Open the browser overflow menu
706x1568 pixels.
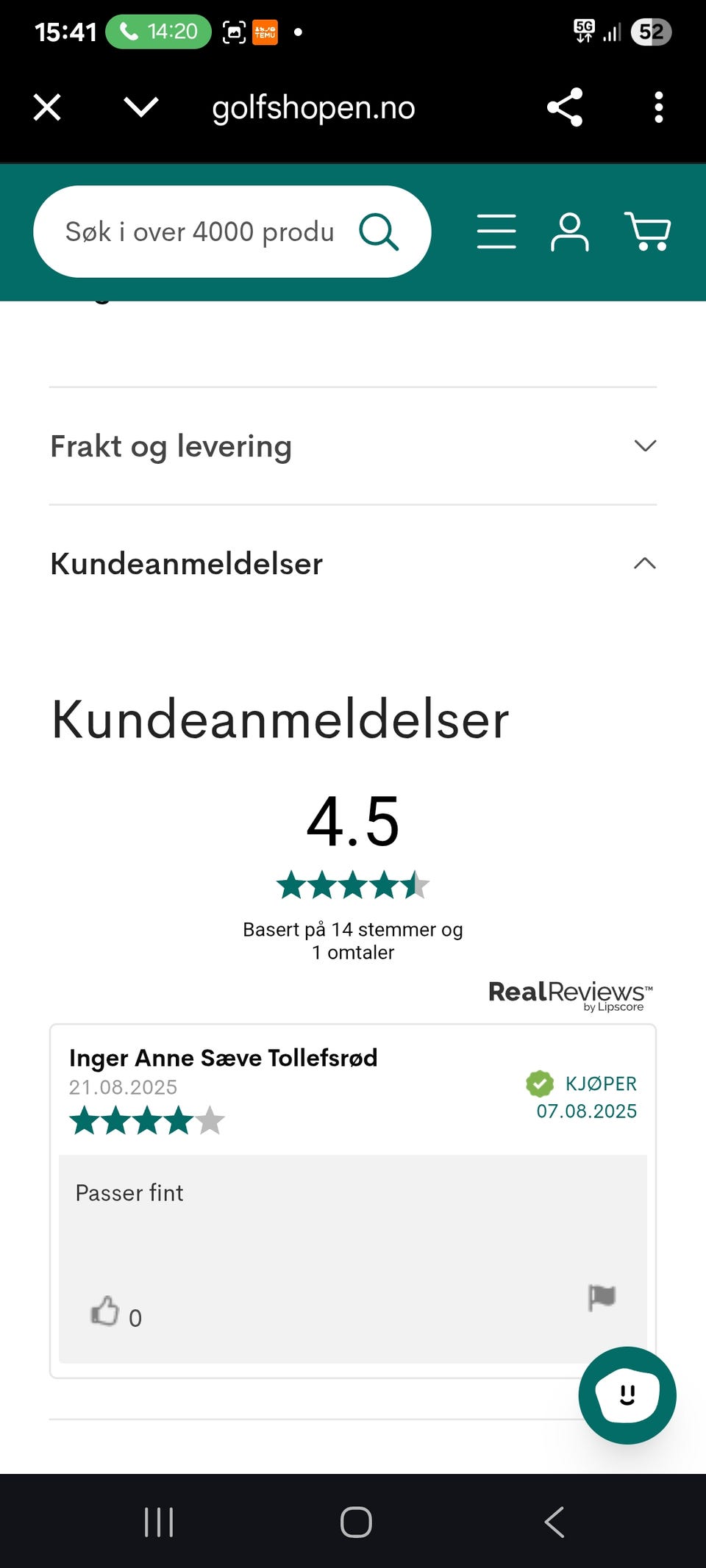(x=658, y=107)
